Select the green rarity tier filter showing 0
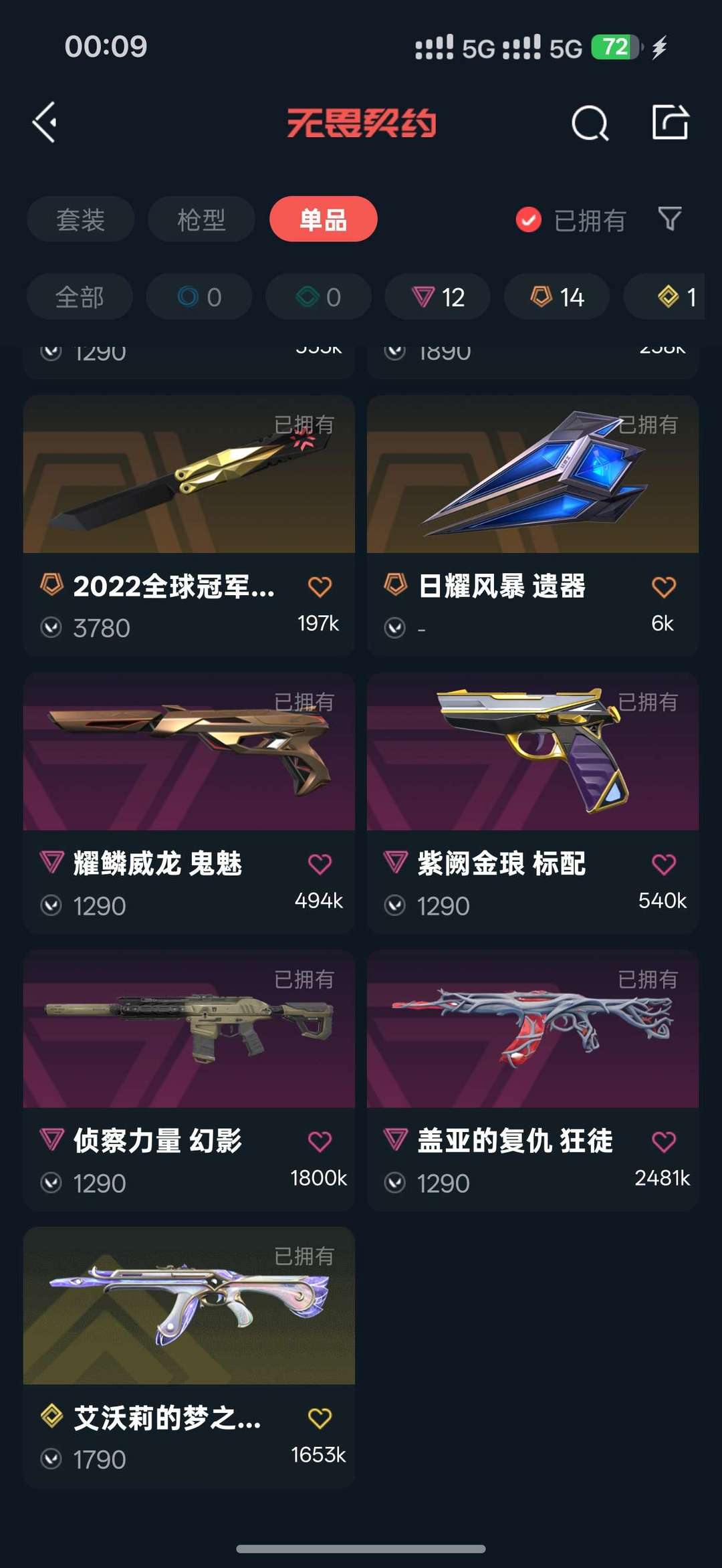 pyautogui.click(x=318, y=297)
